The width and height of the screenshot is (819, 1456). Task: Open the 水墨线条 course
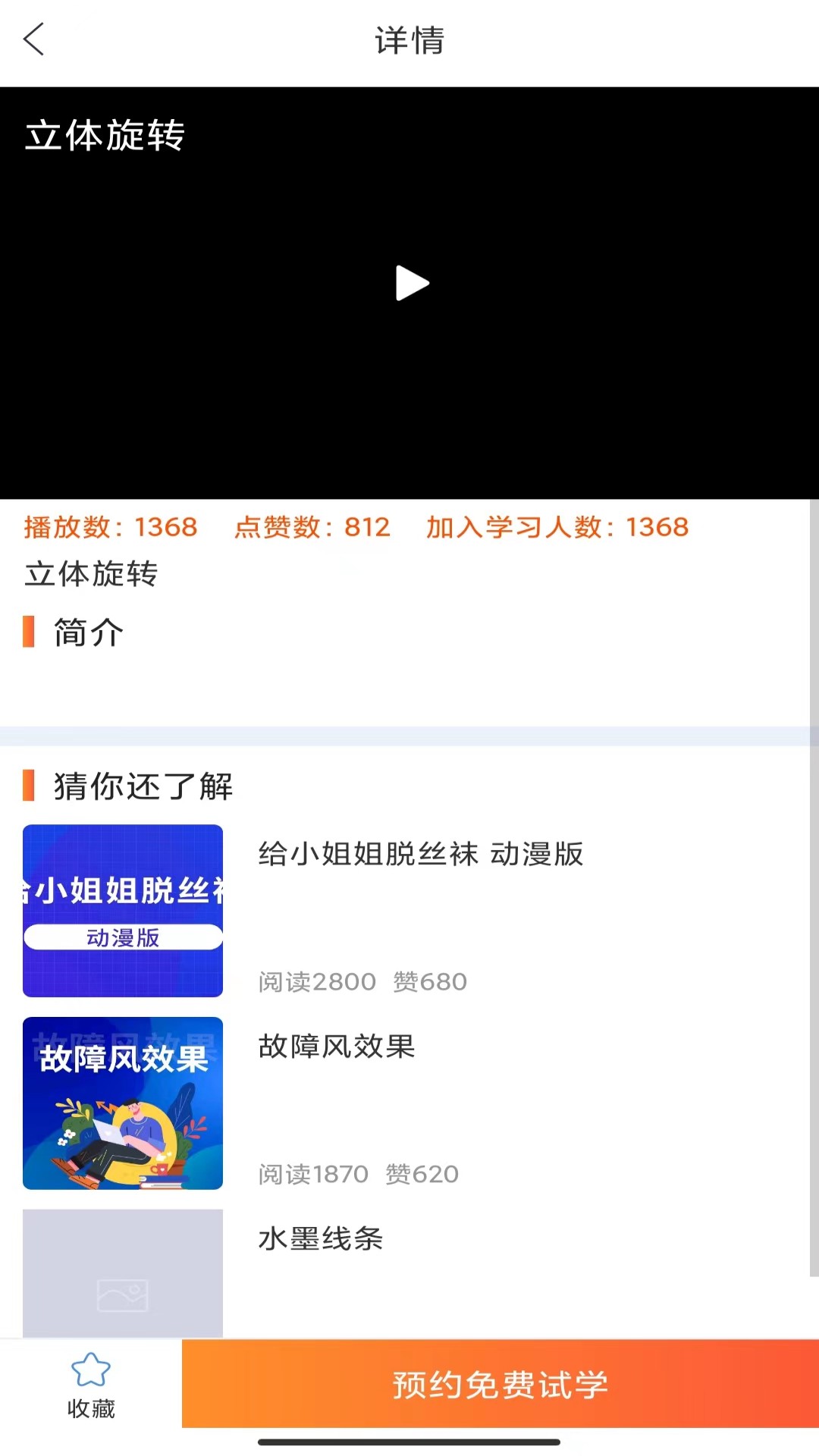[x=320, y=1239]
